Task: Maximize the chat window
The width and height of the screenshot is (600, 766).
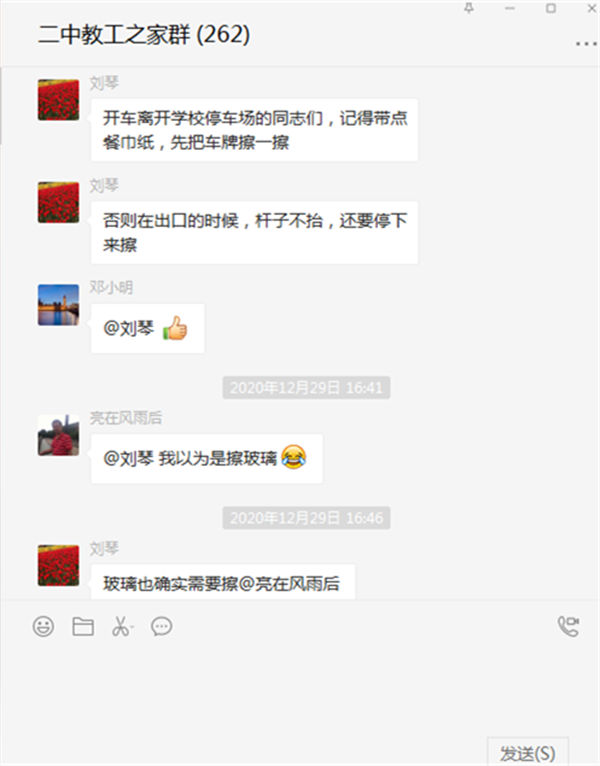Action: click(551, 8)
